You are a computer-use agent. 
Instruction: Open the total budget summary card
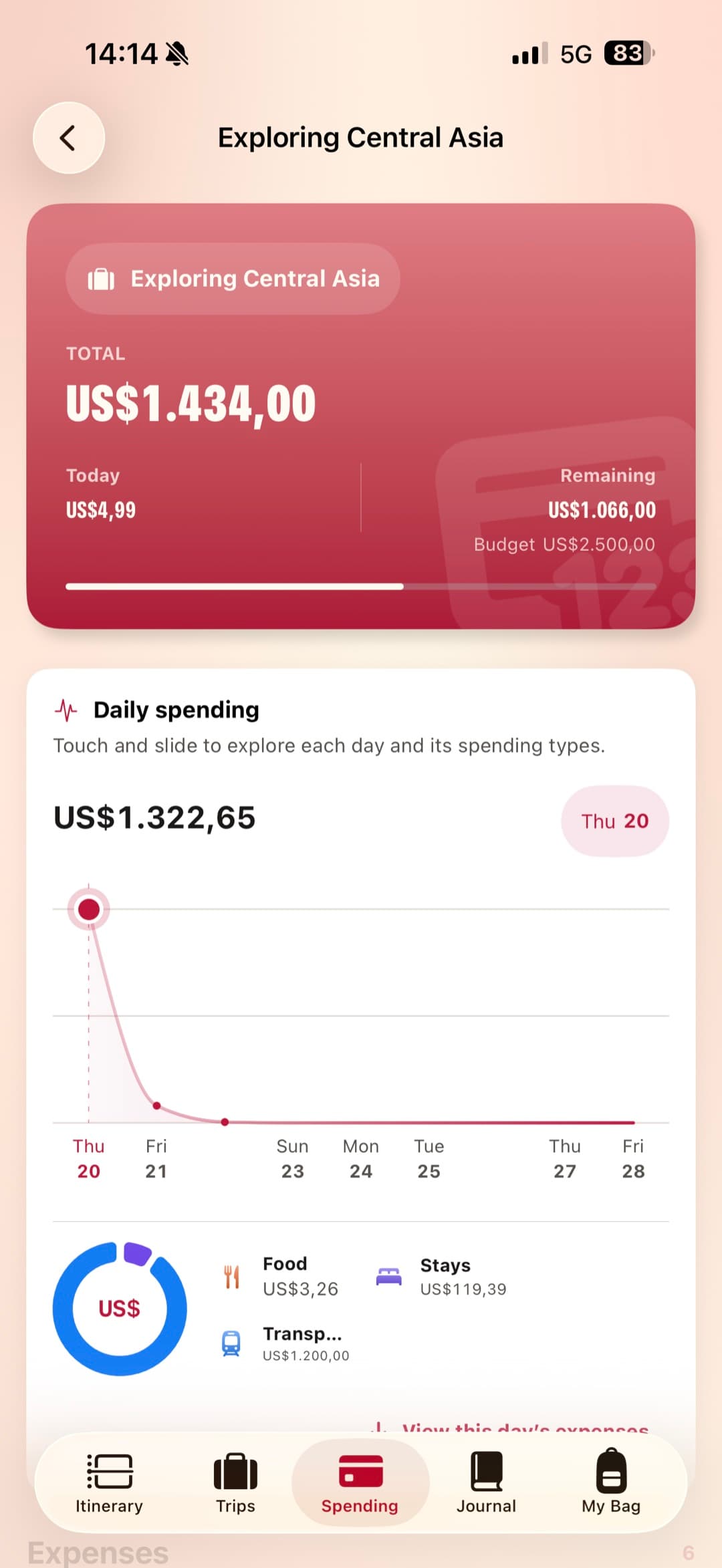point(361,416)
